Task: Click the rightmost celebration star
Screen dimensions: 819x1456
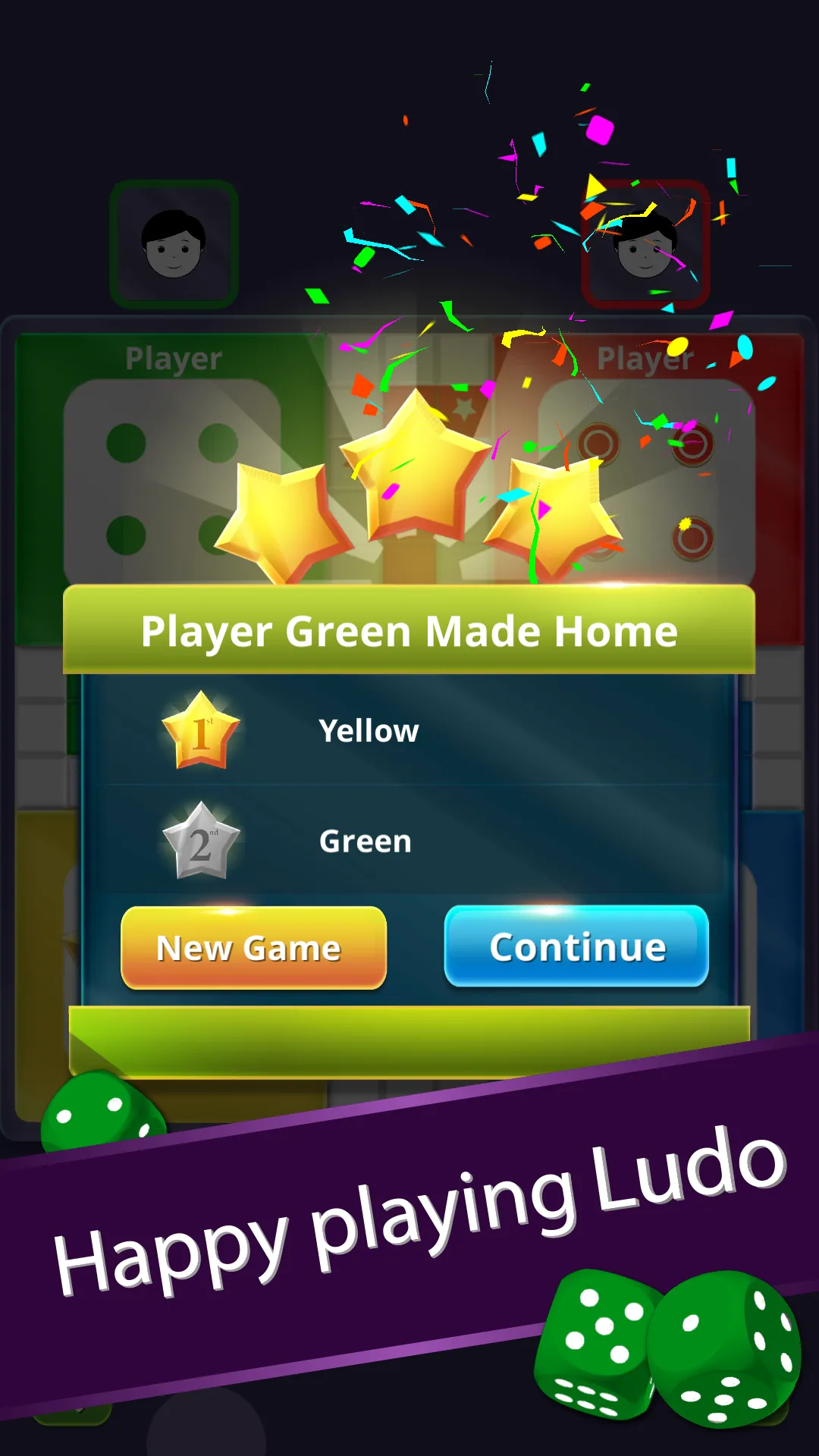Action: tap(557, 516)
